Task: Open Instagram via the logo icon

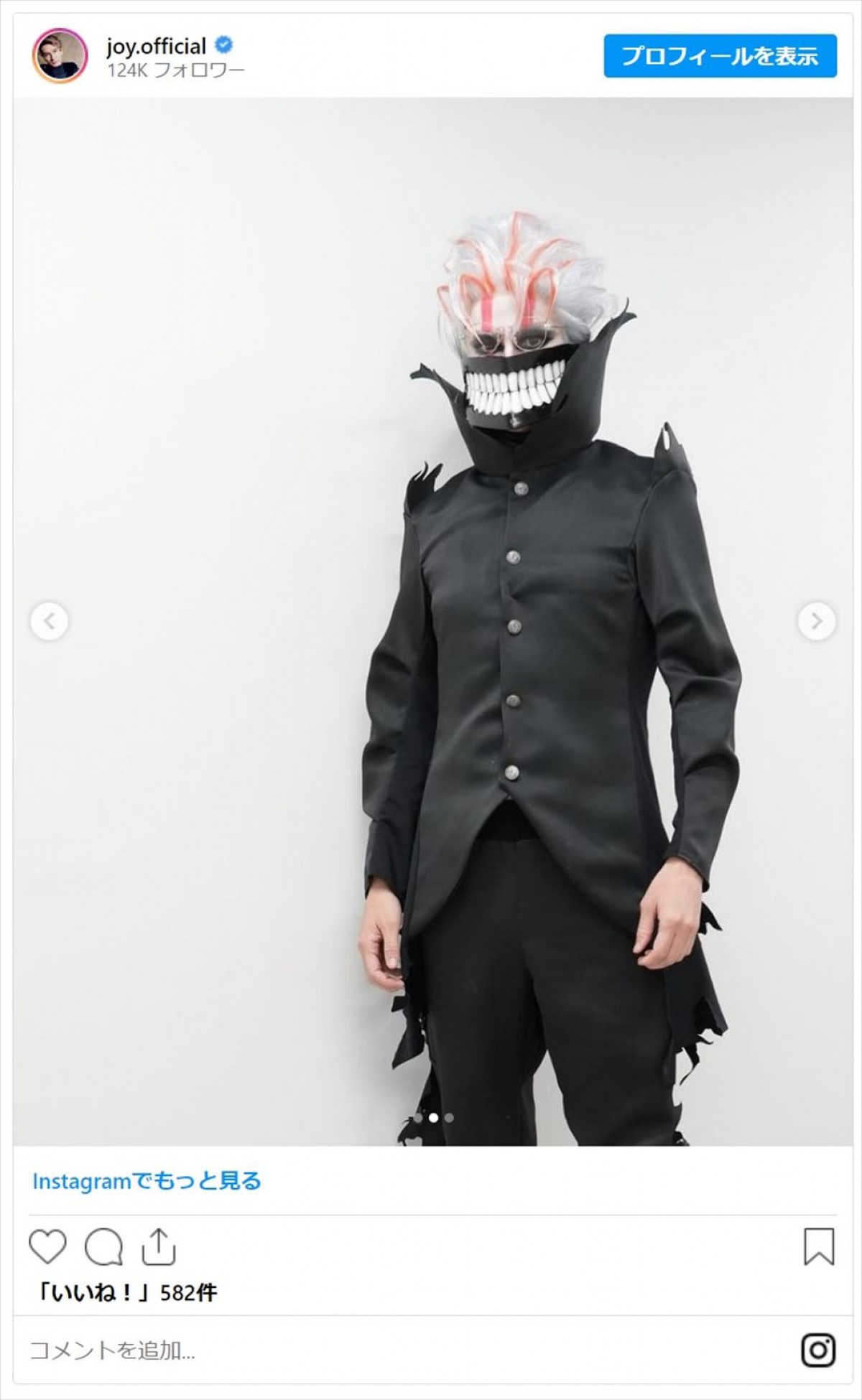Action: tap(817, 1350)
